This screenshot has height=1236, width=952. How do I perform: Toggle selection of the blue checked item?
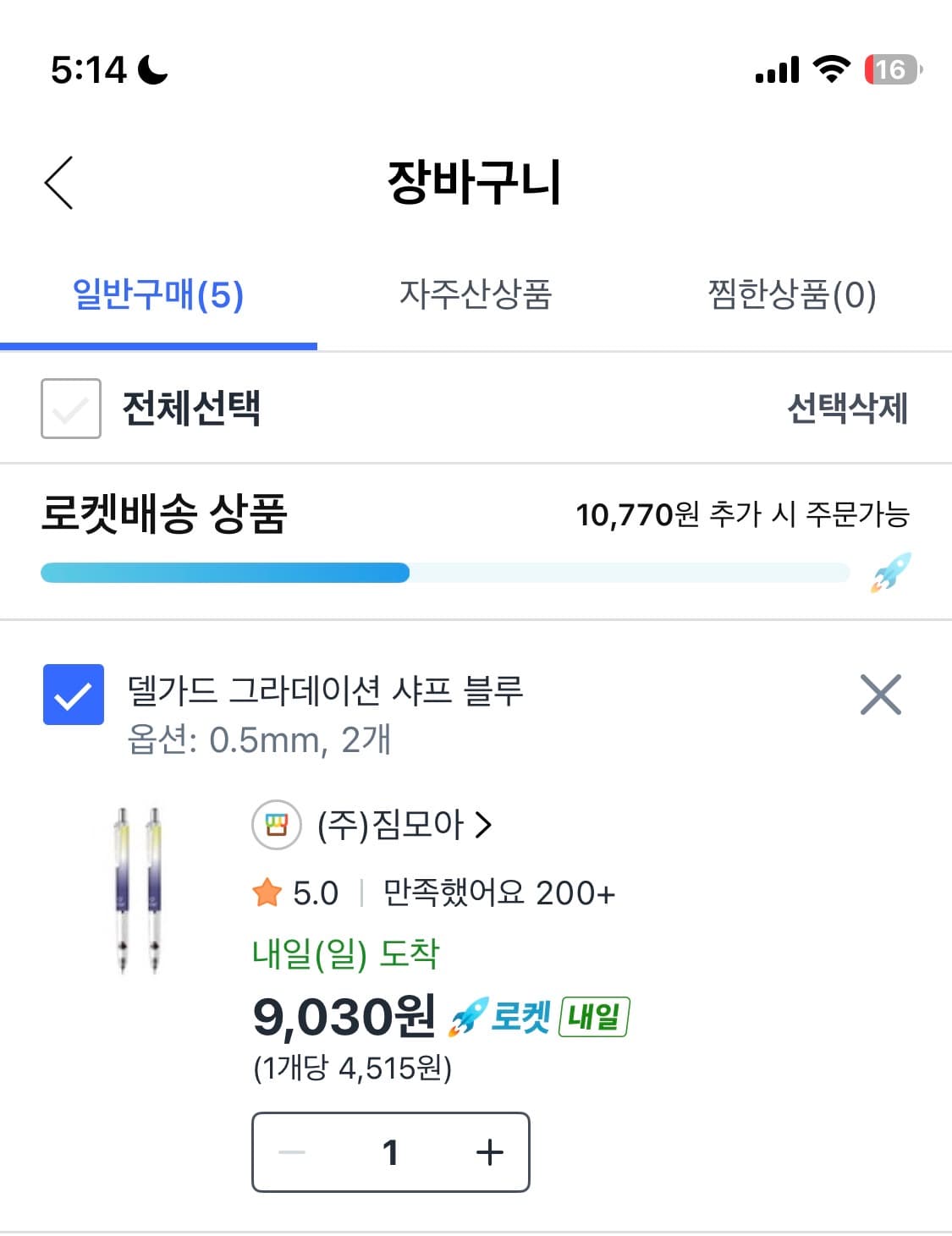(x=73, y=695)
